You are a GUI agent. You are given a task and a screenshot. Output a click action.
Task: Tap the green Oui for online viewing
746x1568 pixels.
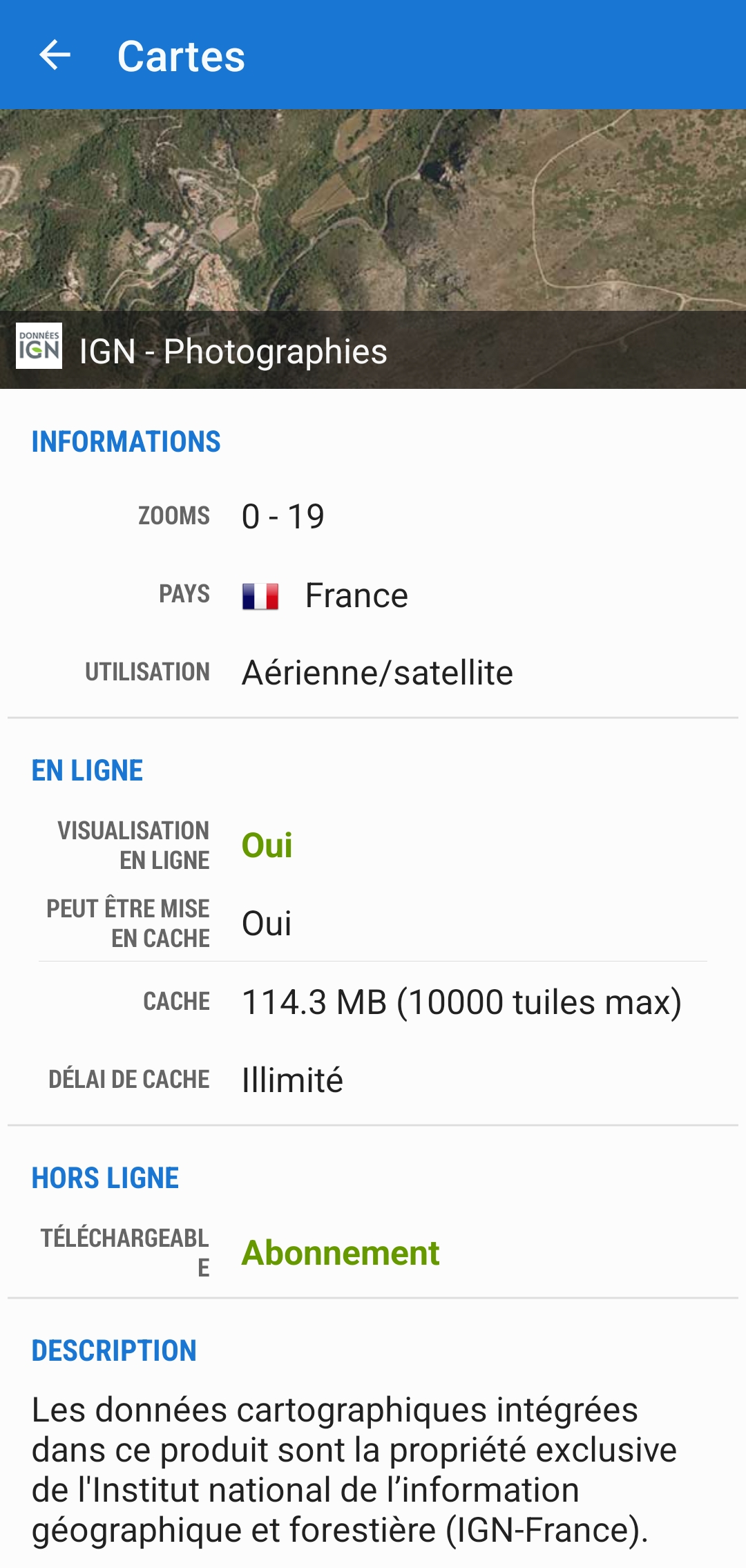point(267,845)
